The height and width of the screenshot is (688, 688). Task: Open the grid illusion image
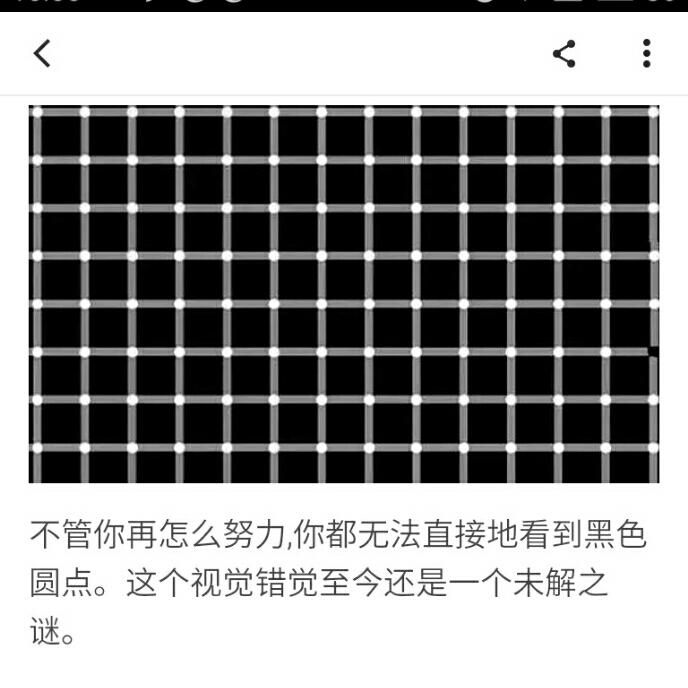343,294
